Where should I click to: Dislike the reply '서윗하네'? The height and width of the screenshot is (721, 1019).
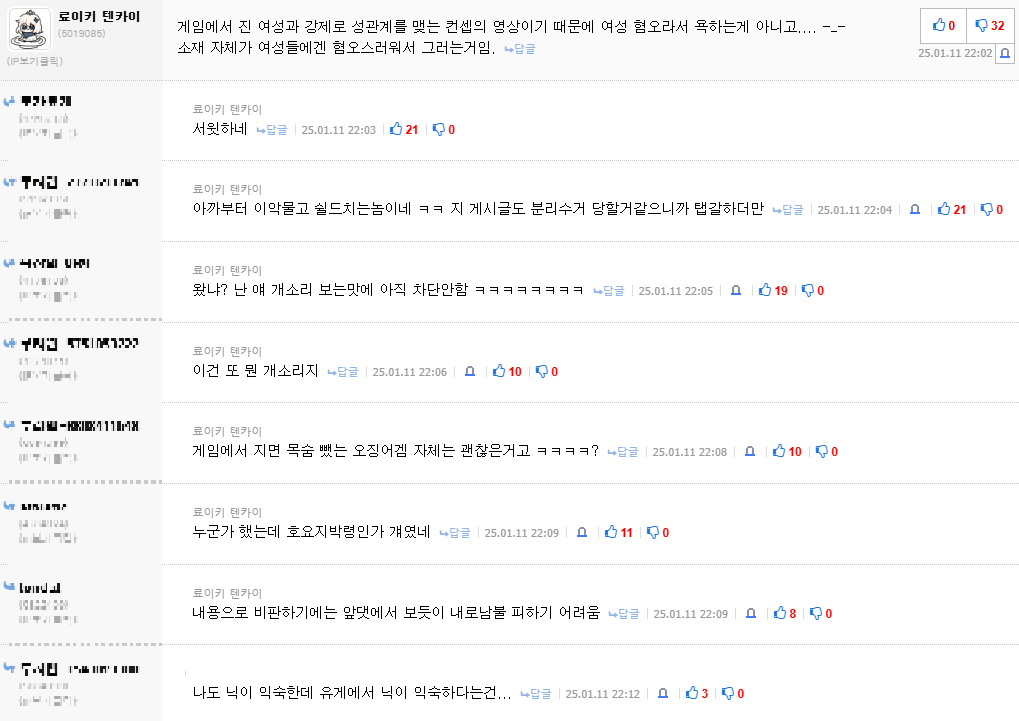coord(444,129)
